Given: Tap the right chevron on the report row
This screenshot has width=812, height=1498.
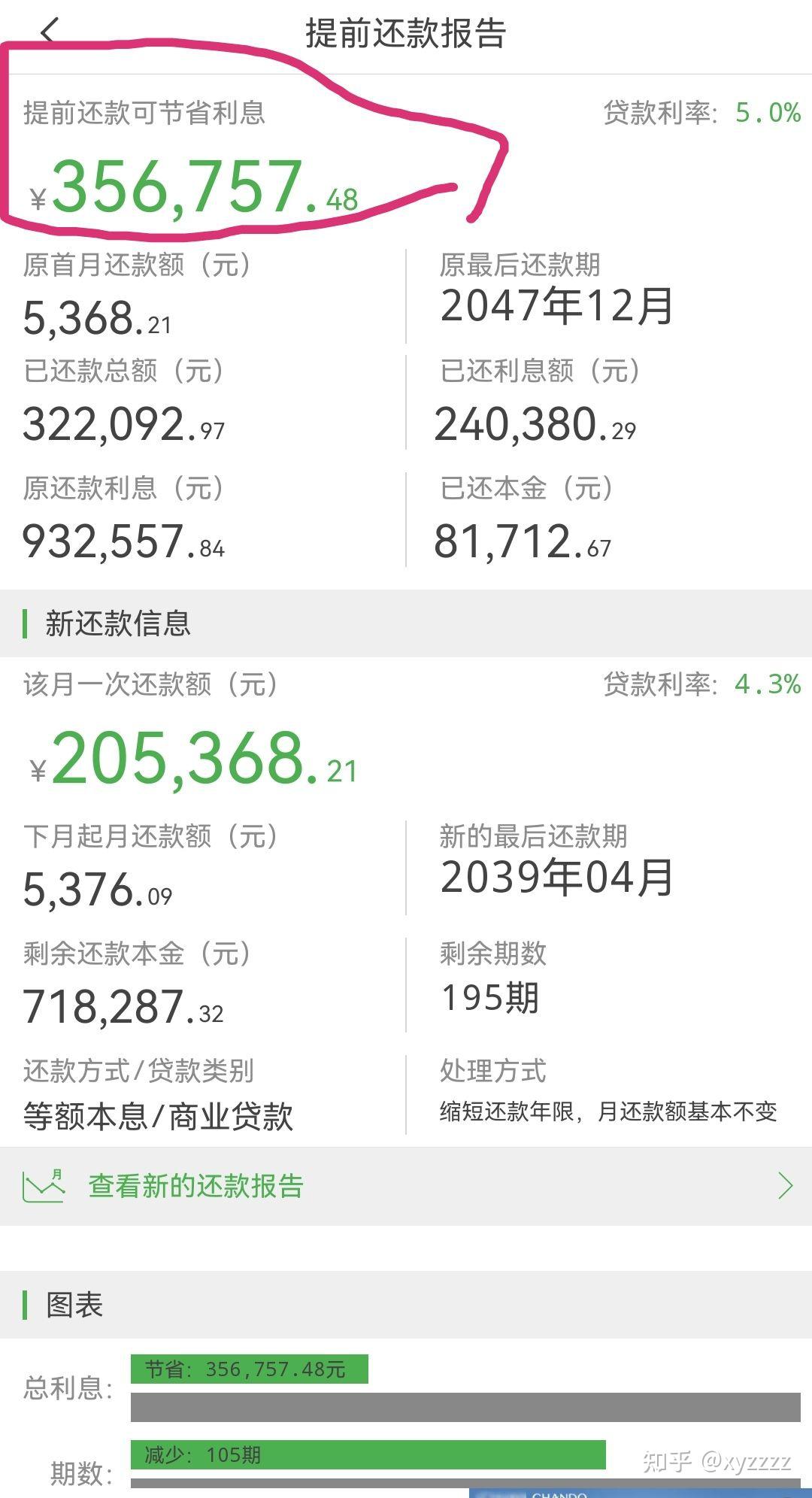Looking at the screenshot, I should tap(784, 1184).
